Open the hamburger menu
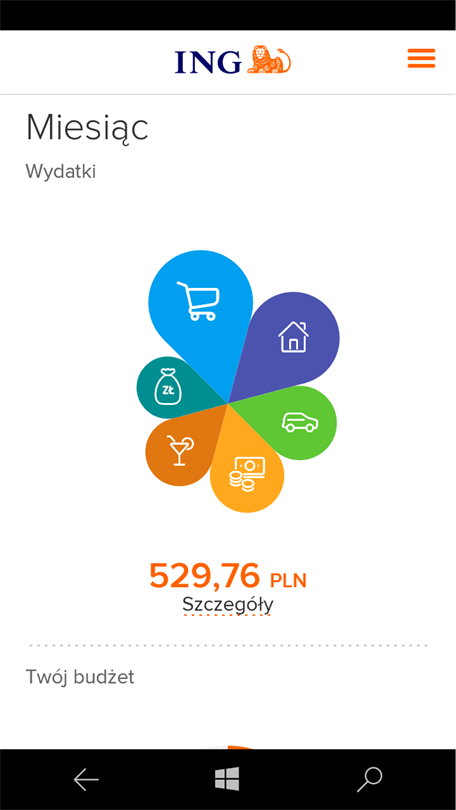The image size is (456, 810). (x=421, y=58)
